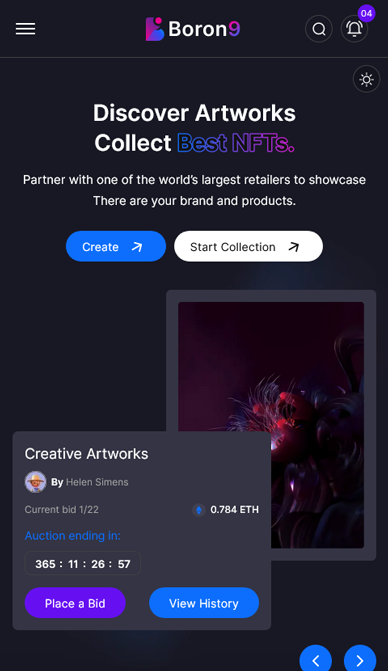Toggle the light theme sun icon

coord(367,79)
